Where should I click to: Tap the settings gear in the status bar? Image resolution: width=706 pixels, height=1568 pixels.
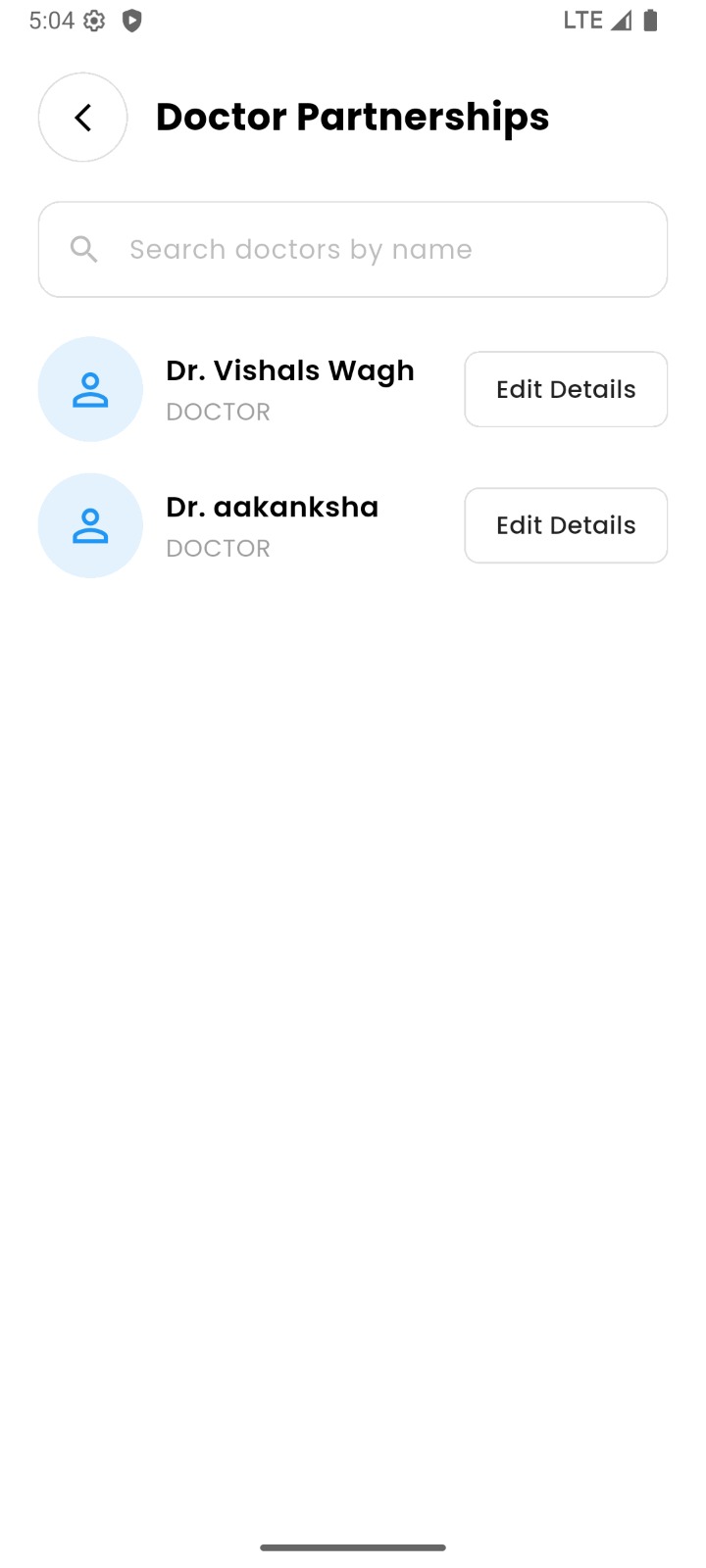point(91,20)
